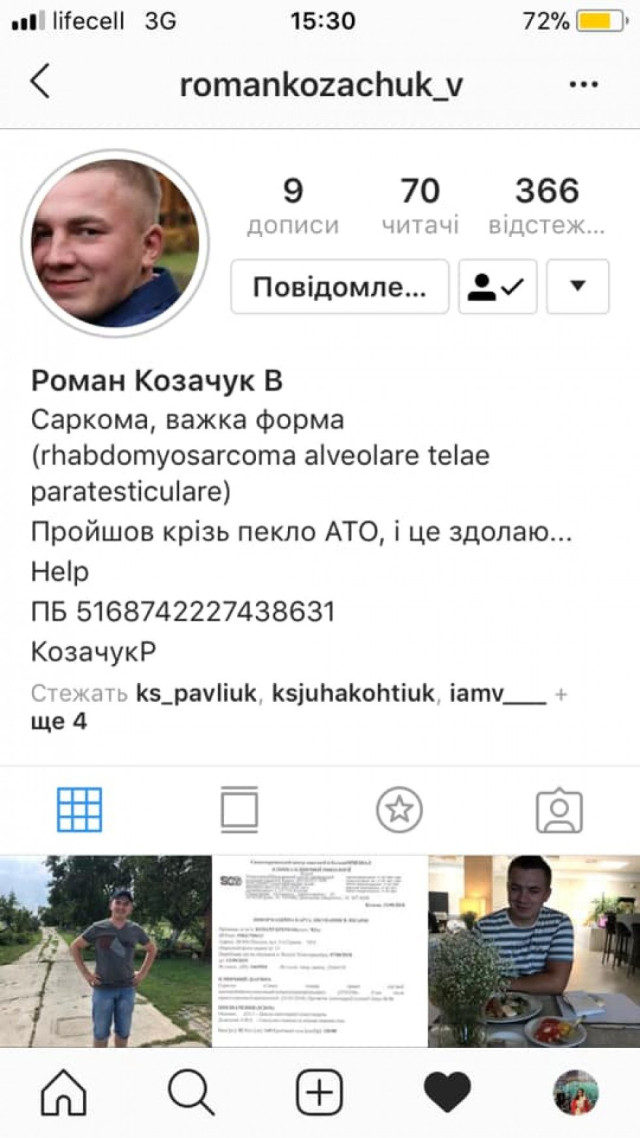Screen dimensions: 640x1138
Task: Open the activity heart tab
Action: point(447,1093)
